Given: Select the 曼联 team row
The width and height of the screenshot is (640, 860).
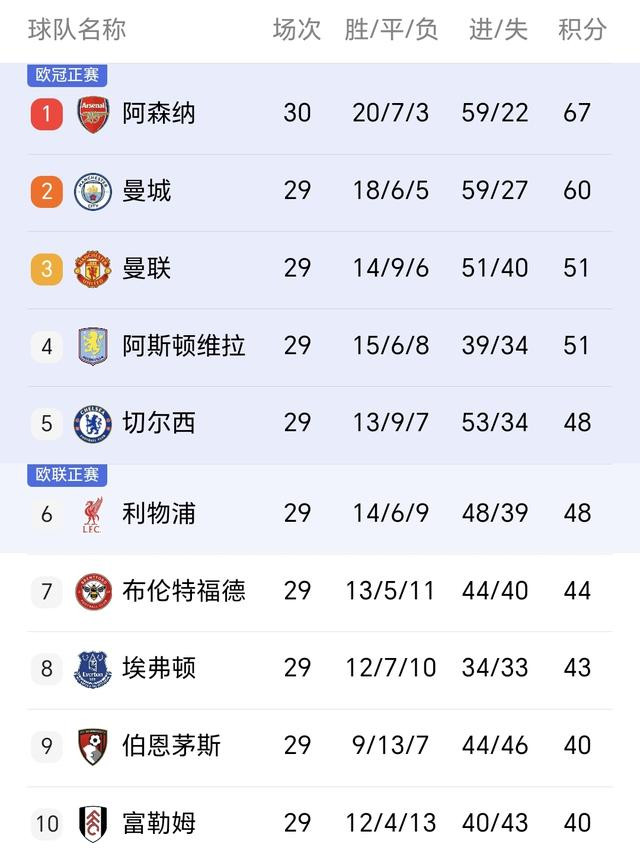Looking at the screenshot, I should coord(147,268).
